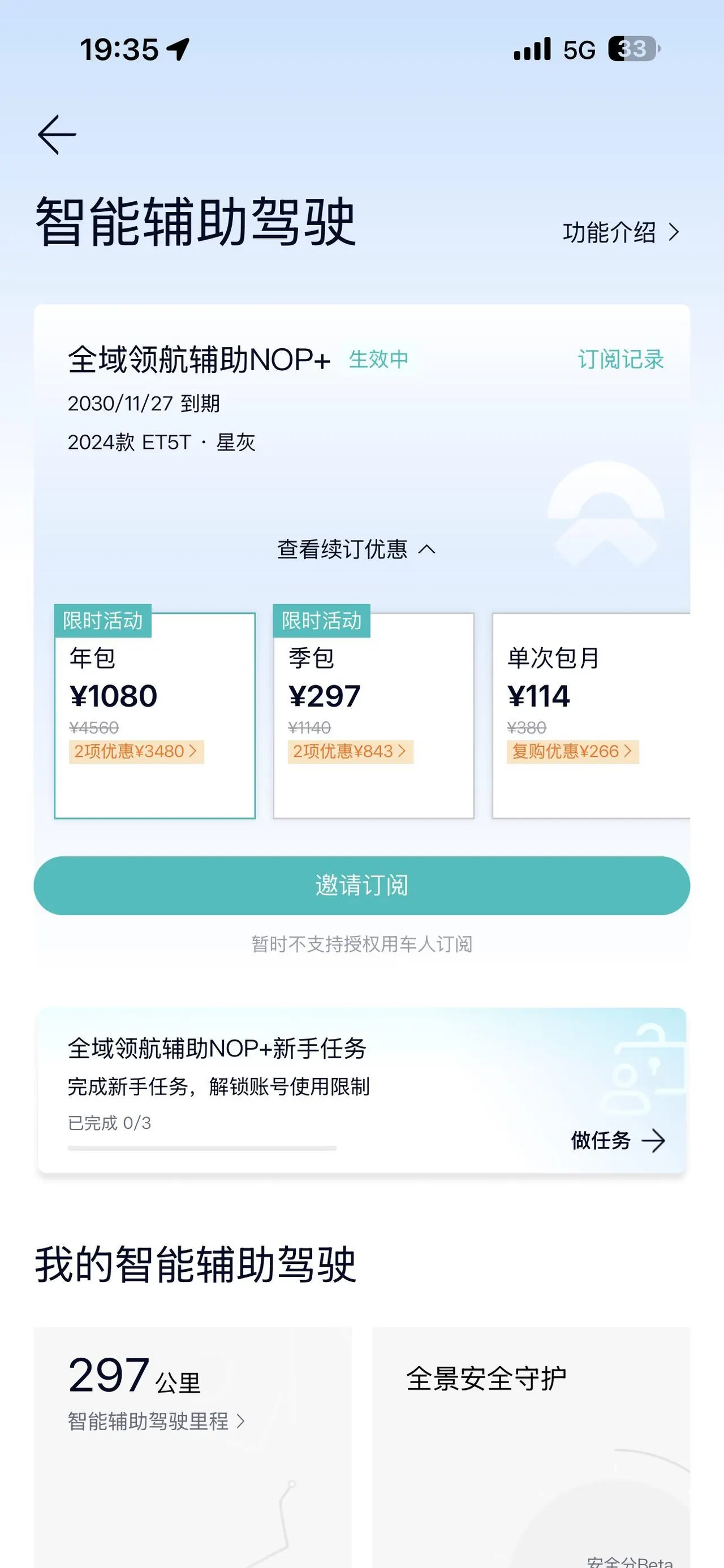The height and width of the screenshot is (1568, 724).
Task: Select the 季包 ¥297 plan
Action: tap(373, 715)
